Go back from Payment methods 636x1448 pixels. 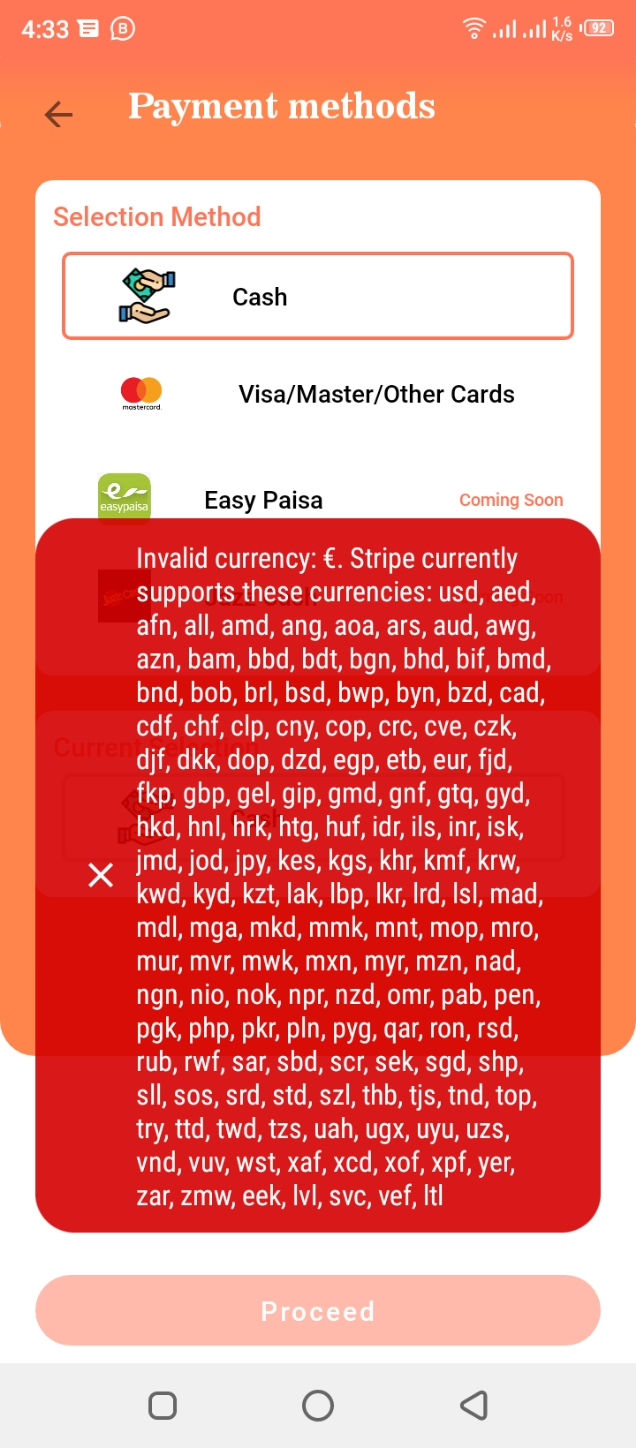59,115
